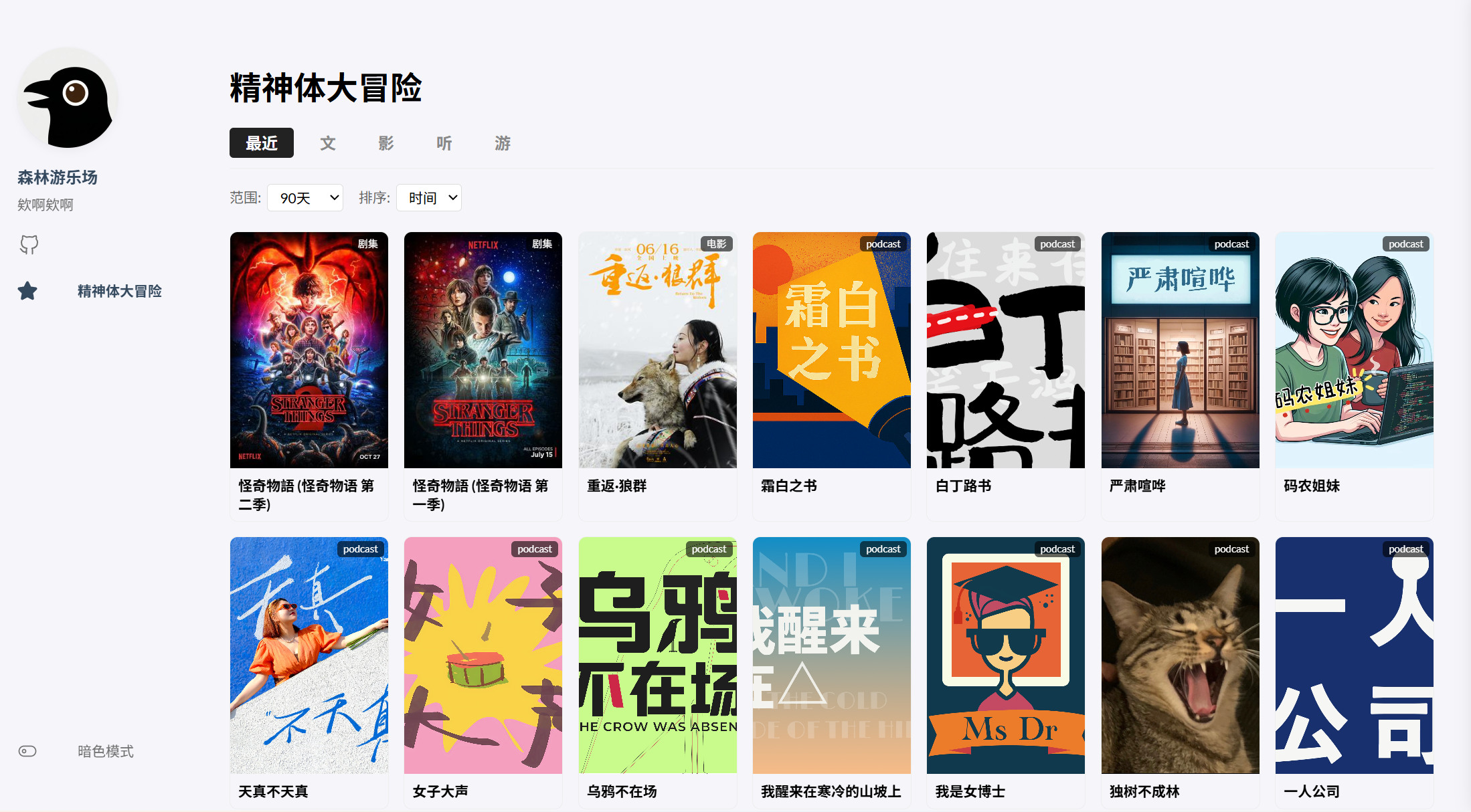Open 精神体大冒险 in the sidebar
1471x812 pixels.
119,291
